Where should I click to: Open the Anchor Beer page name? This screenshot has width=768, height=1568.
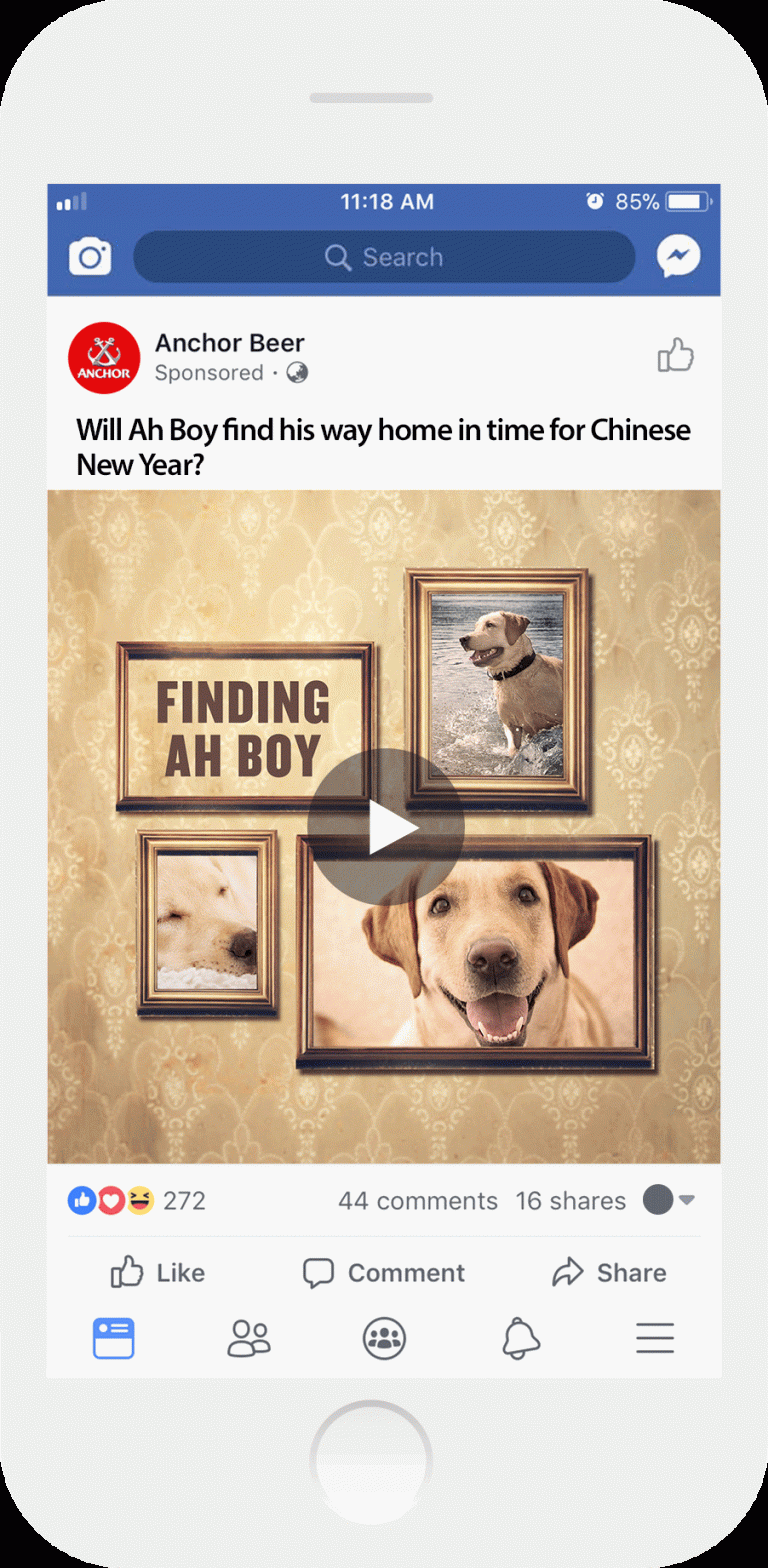pyautogui.click(x=229, y=343)
